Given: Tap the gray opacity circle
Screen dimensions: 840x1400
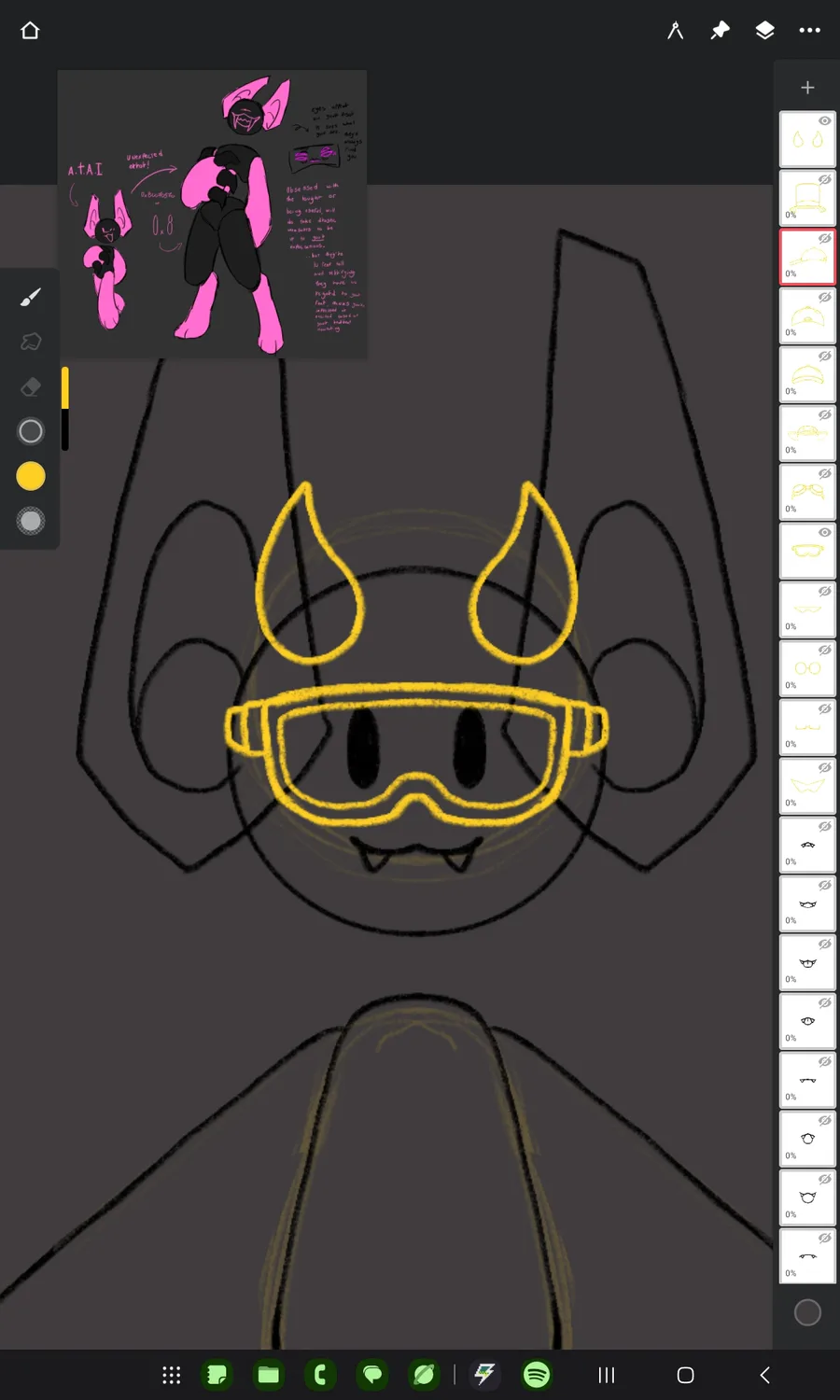Looking at the screenshot, I should 31,521.
